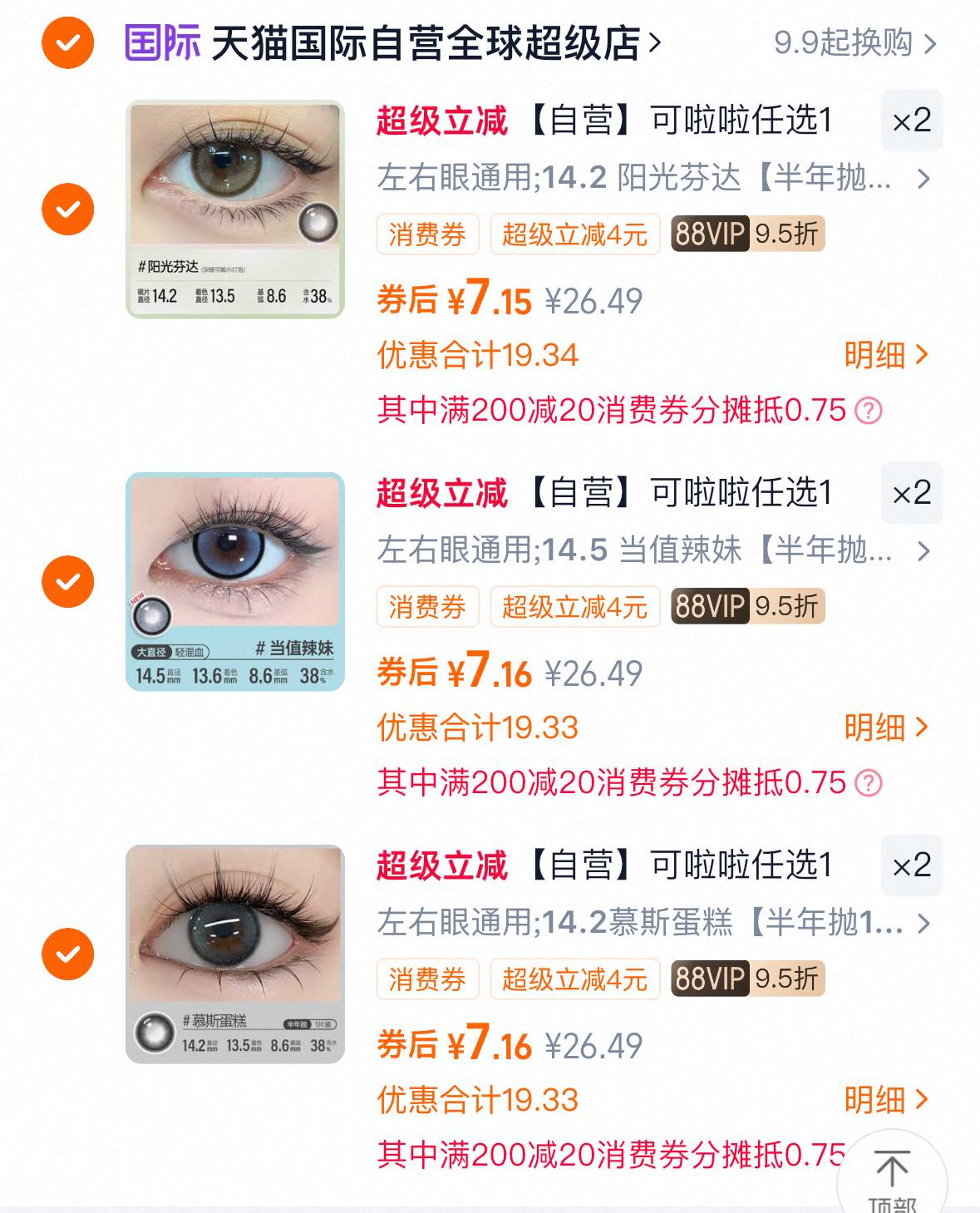
Task: Uncheck the store select-all checkbox
Action: [x=66, y=37]
